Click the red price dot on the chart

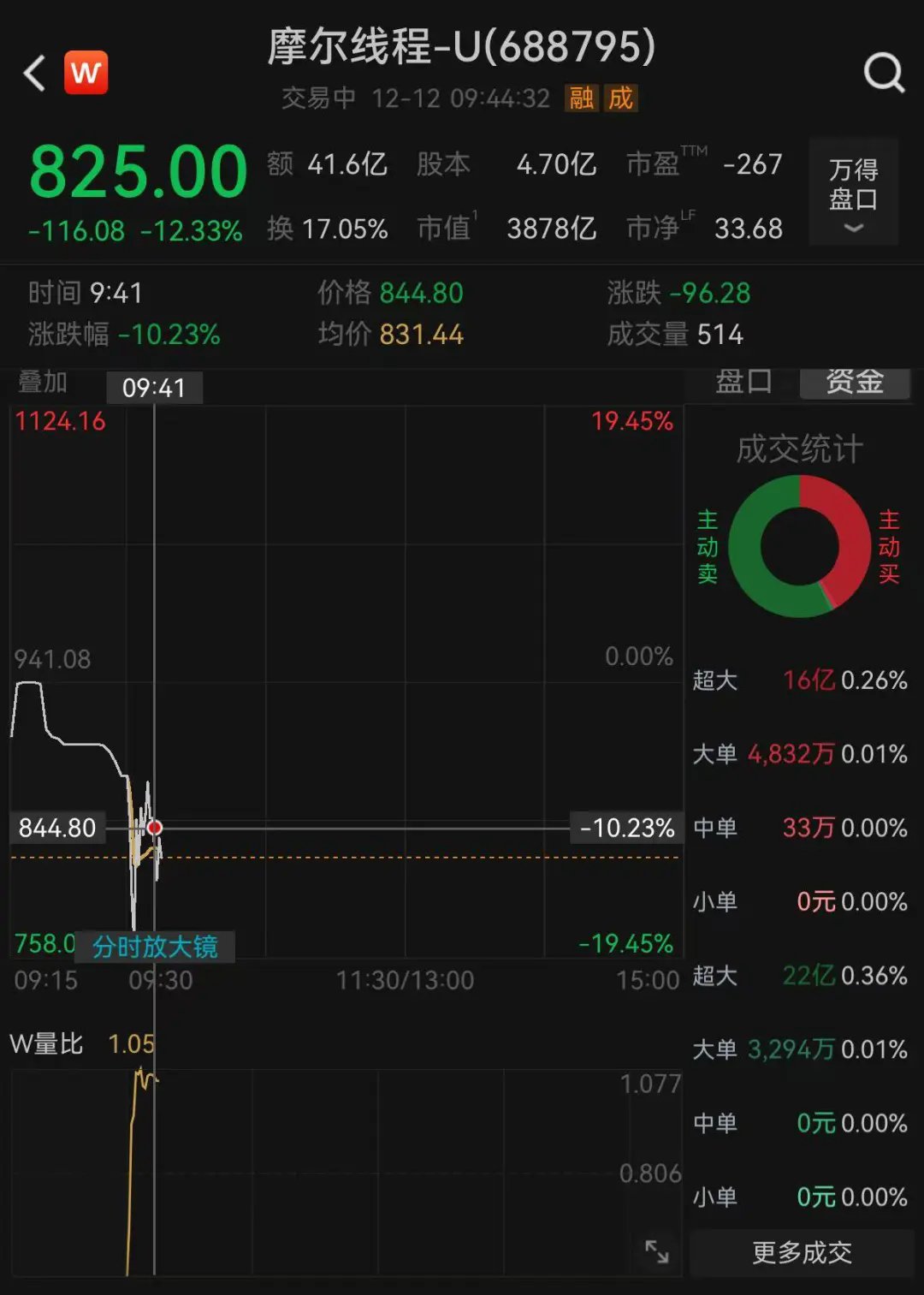click(155, 828)
